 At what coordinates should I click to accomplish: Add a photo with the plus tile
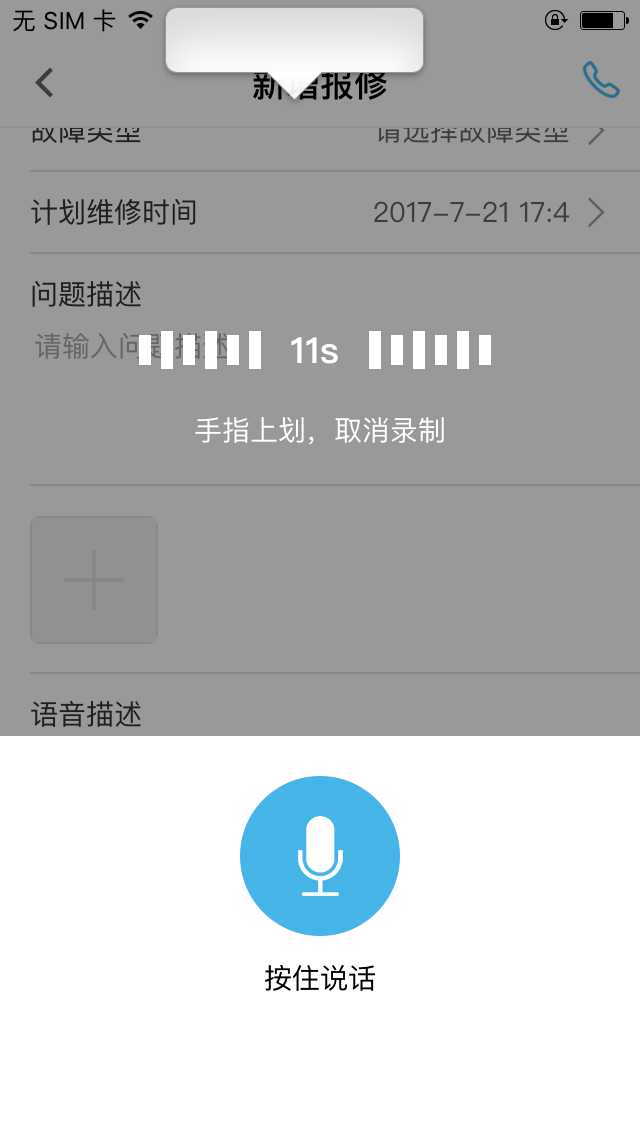pyautogui.click(x=94, y=579)
